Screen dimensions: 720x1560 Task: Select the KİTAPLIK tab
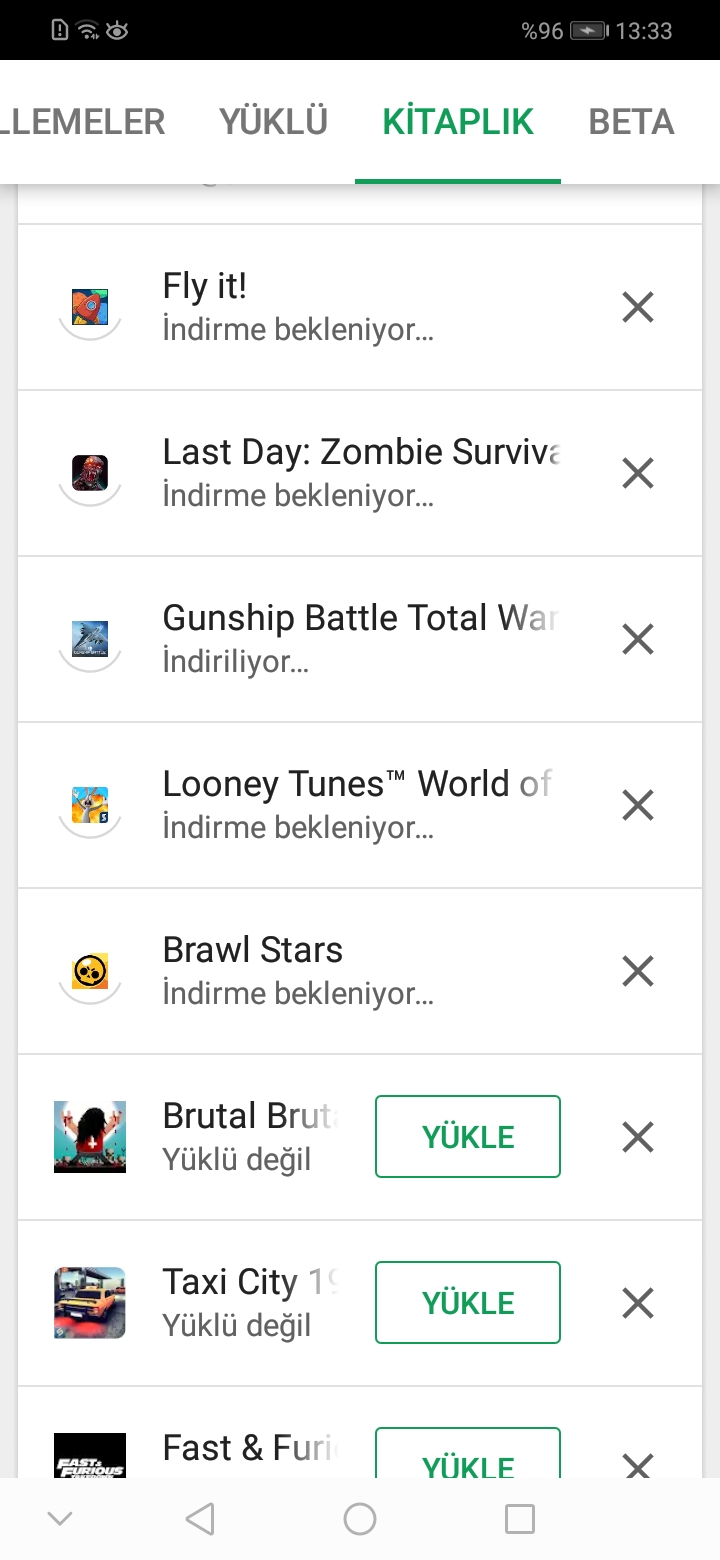pos(458,122)
